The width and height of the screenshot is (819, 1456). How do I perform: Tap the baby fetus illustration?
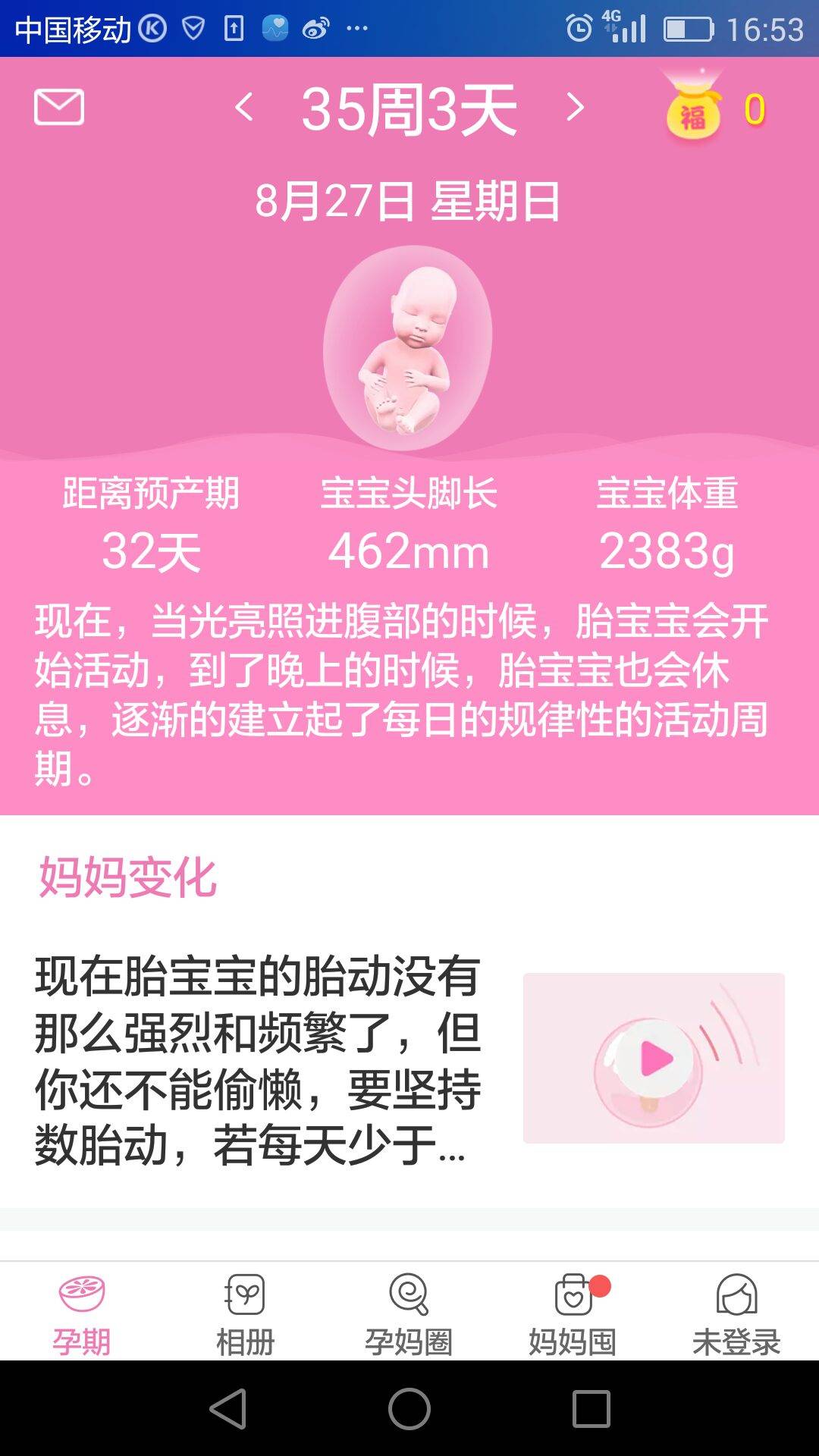pos(408,349)
